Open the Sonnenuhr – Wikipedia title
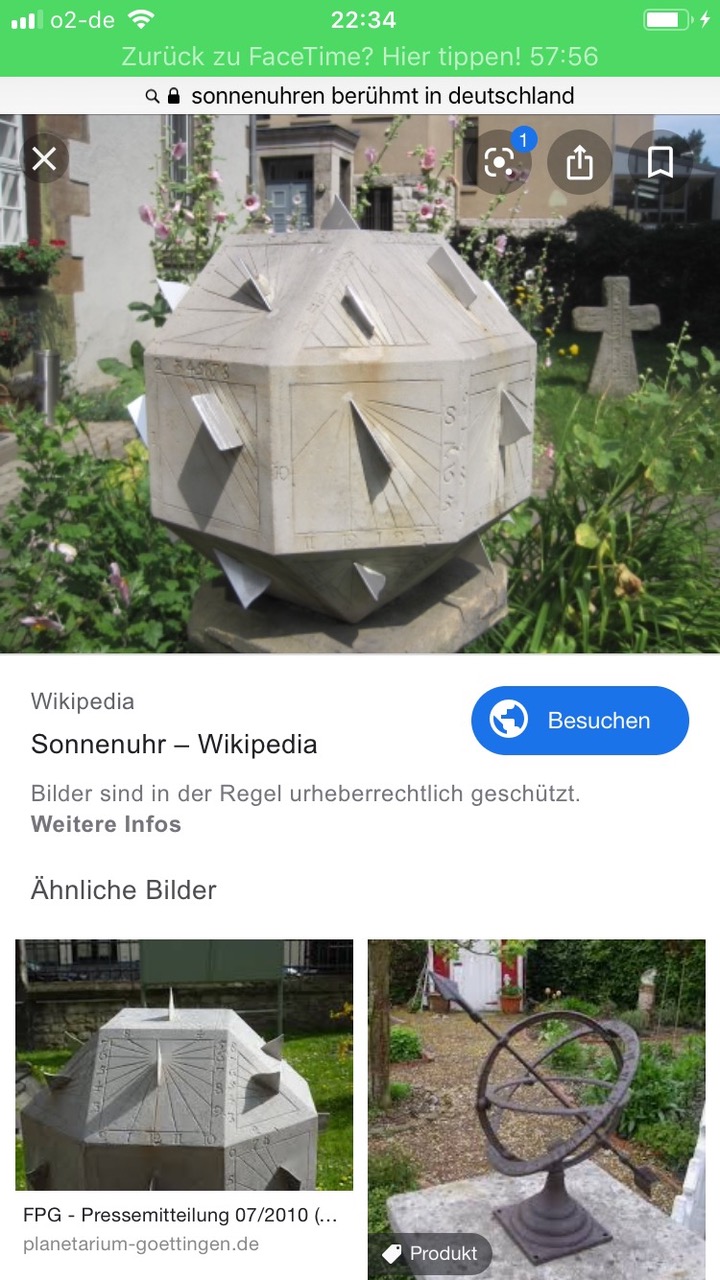 click(x=174, y=744)
